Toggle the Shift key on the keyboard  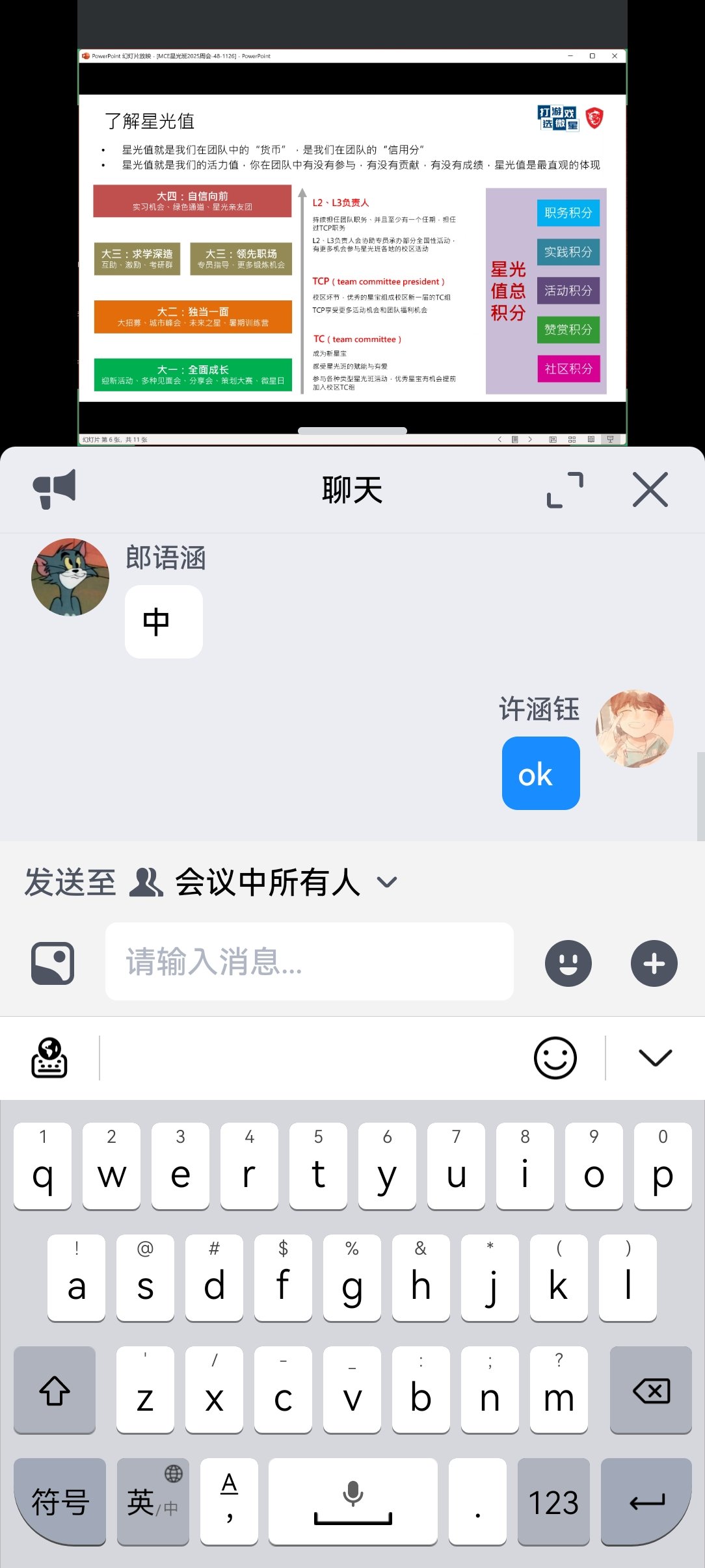point(54,1392)
